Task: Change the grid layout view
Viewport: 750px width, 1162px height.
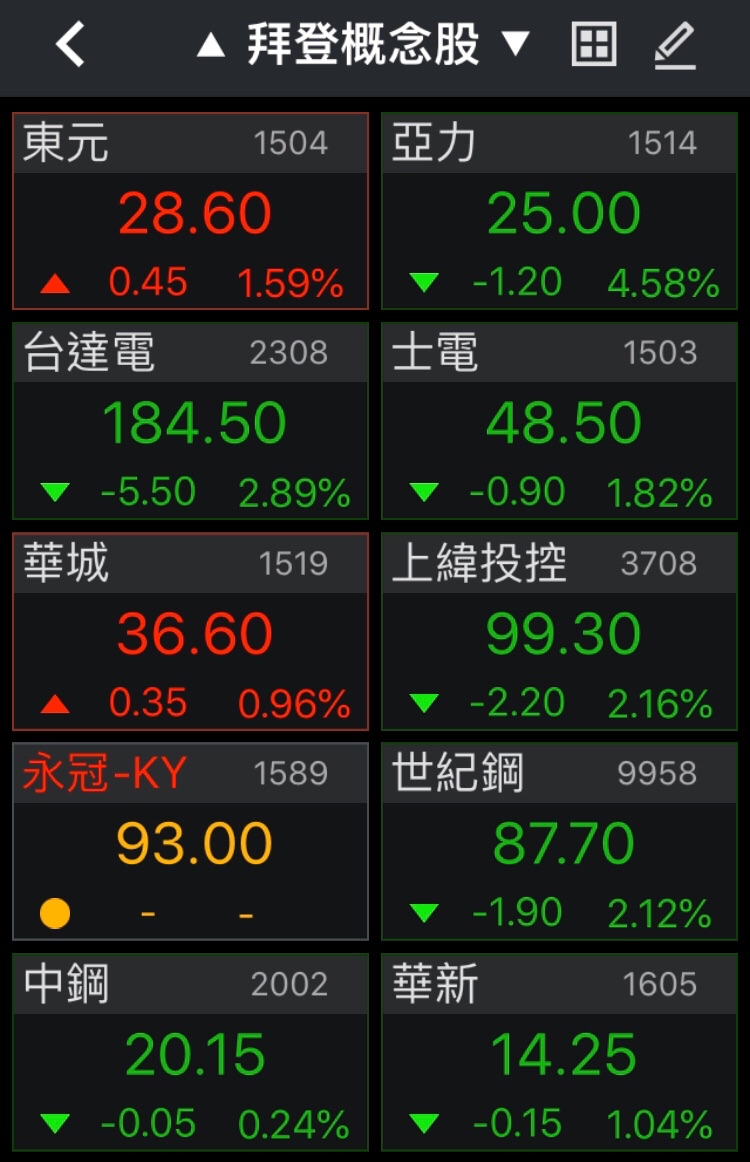Action: [593, 45]
